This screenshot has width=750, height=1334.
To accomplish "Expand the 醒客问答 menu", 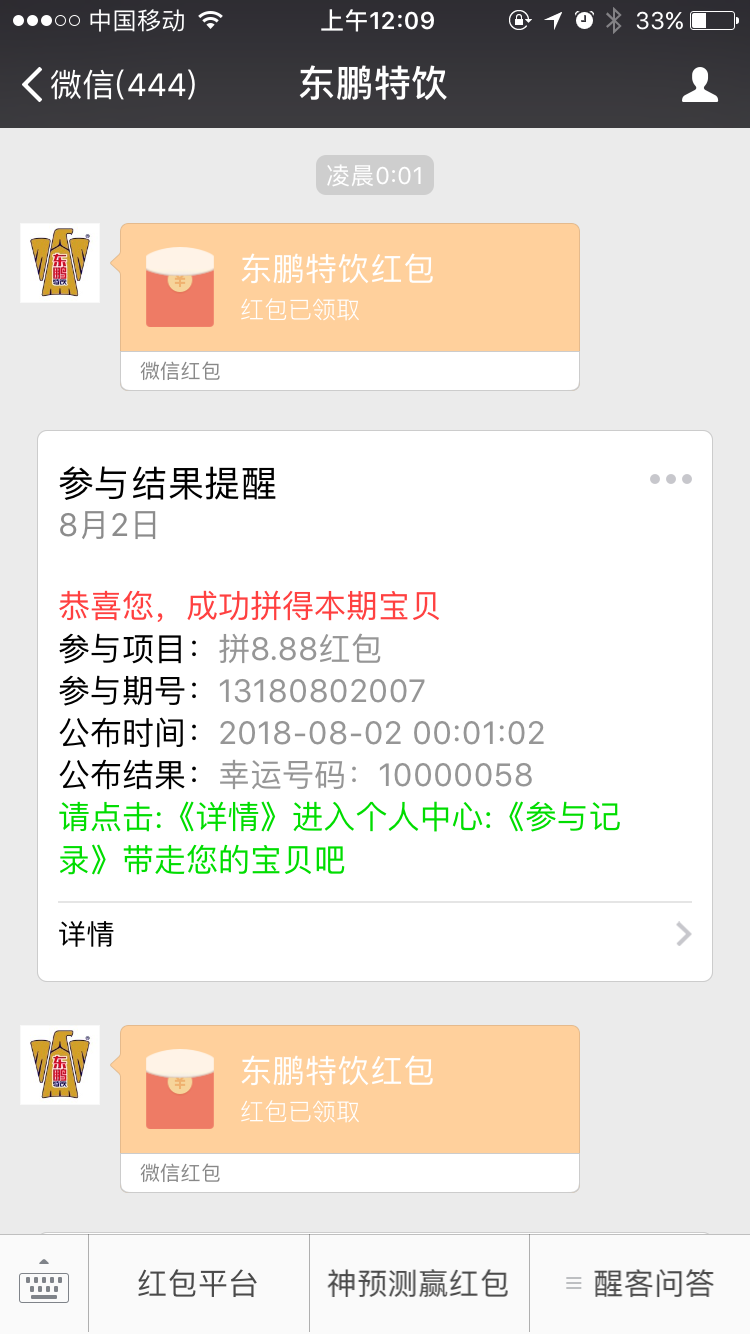I will tap(640, 1285).
